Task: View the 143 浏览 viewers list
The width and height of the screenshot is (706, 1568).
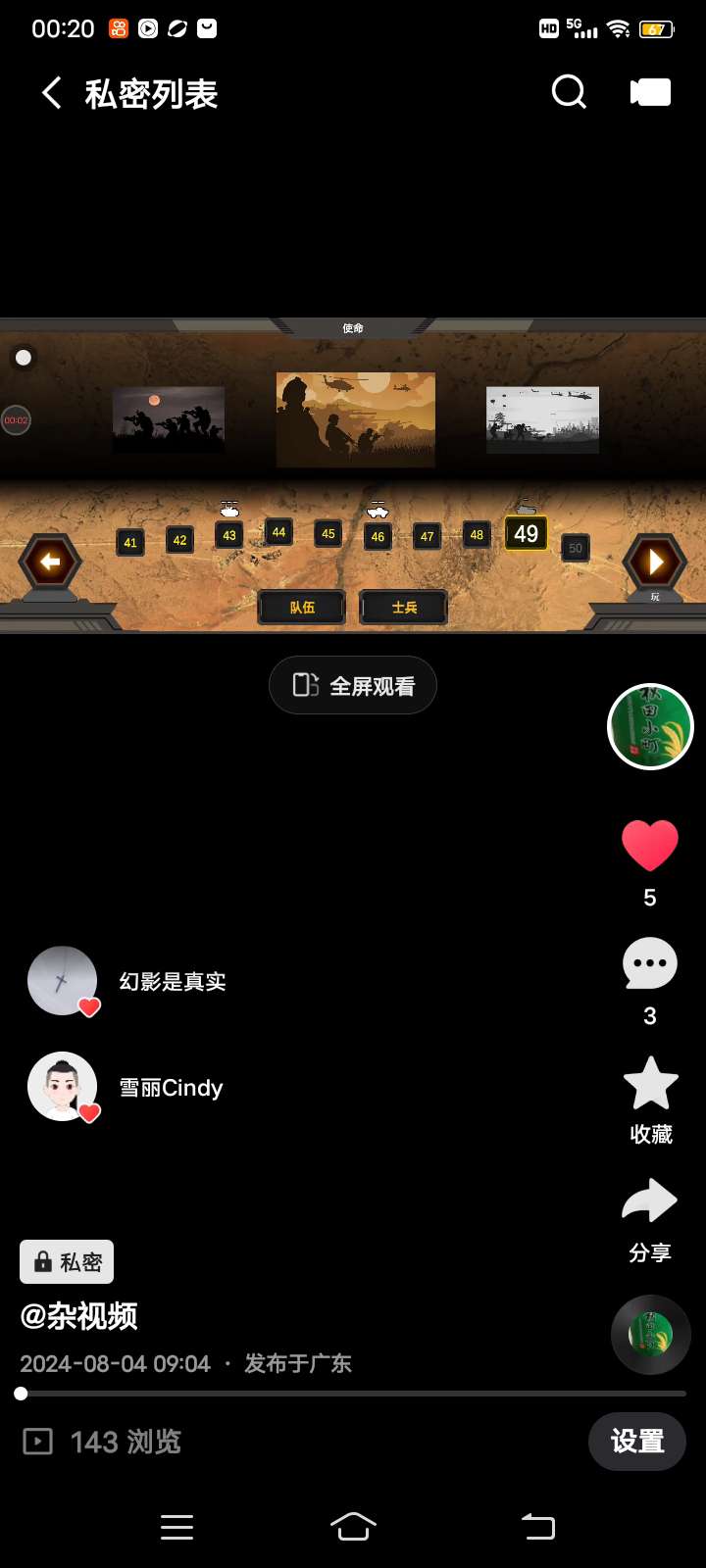Action: 103,1442
